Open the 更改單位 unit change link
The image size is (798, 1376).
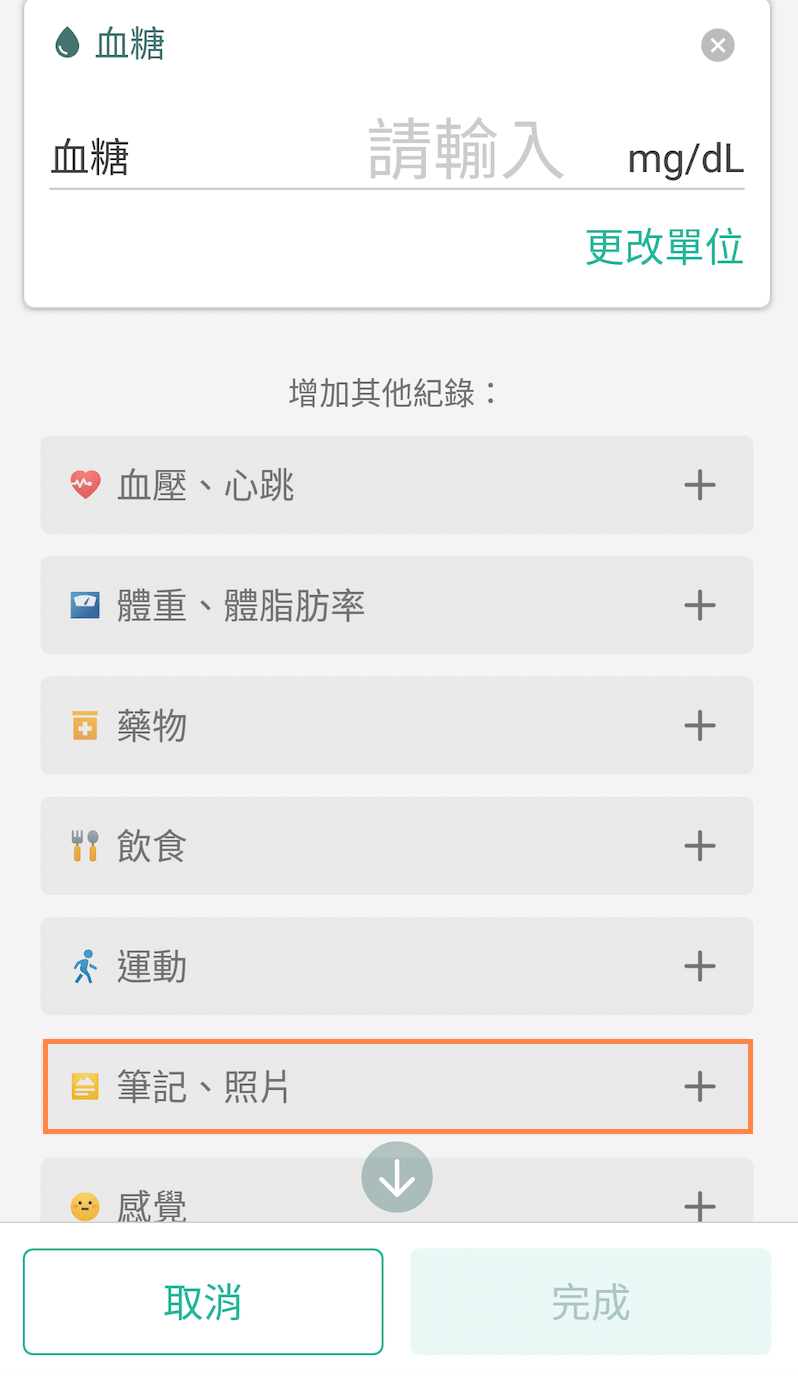(664, 247)
